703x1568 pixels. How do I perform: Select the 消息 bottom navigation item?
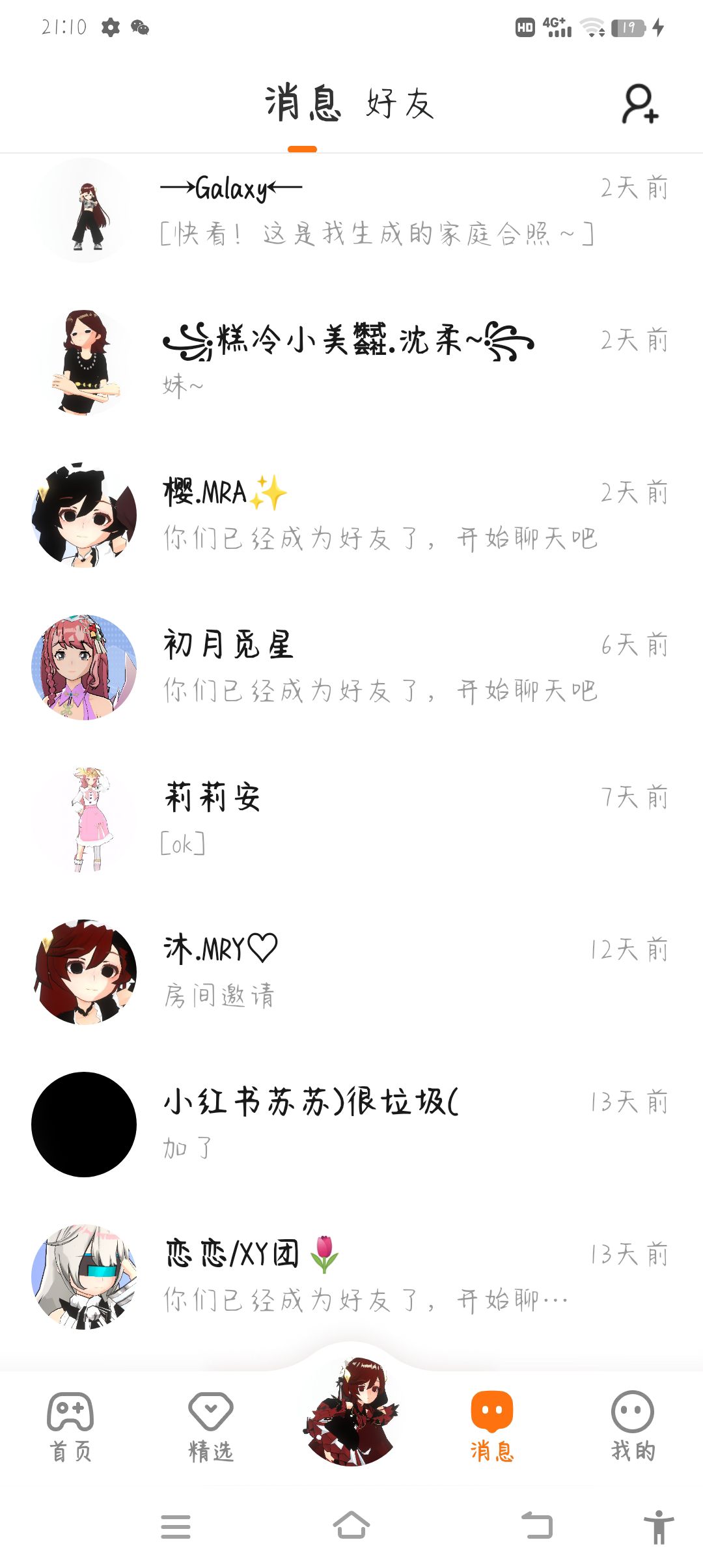492,1427
